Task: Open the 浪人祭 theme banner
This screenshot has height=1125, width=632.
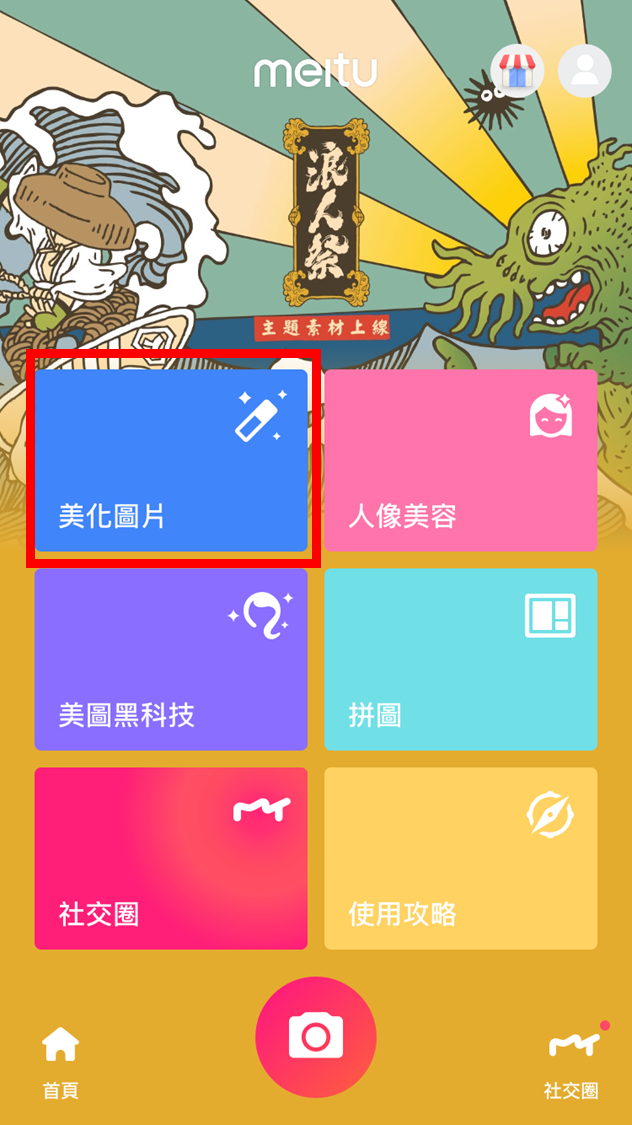Action: (x=319, y=220)
